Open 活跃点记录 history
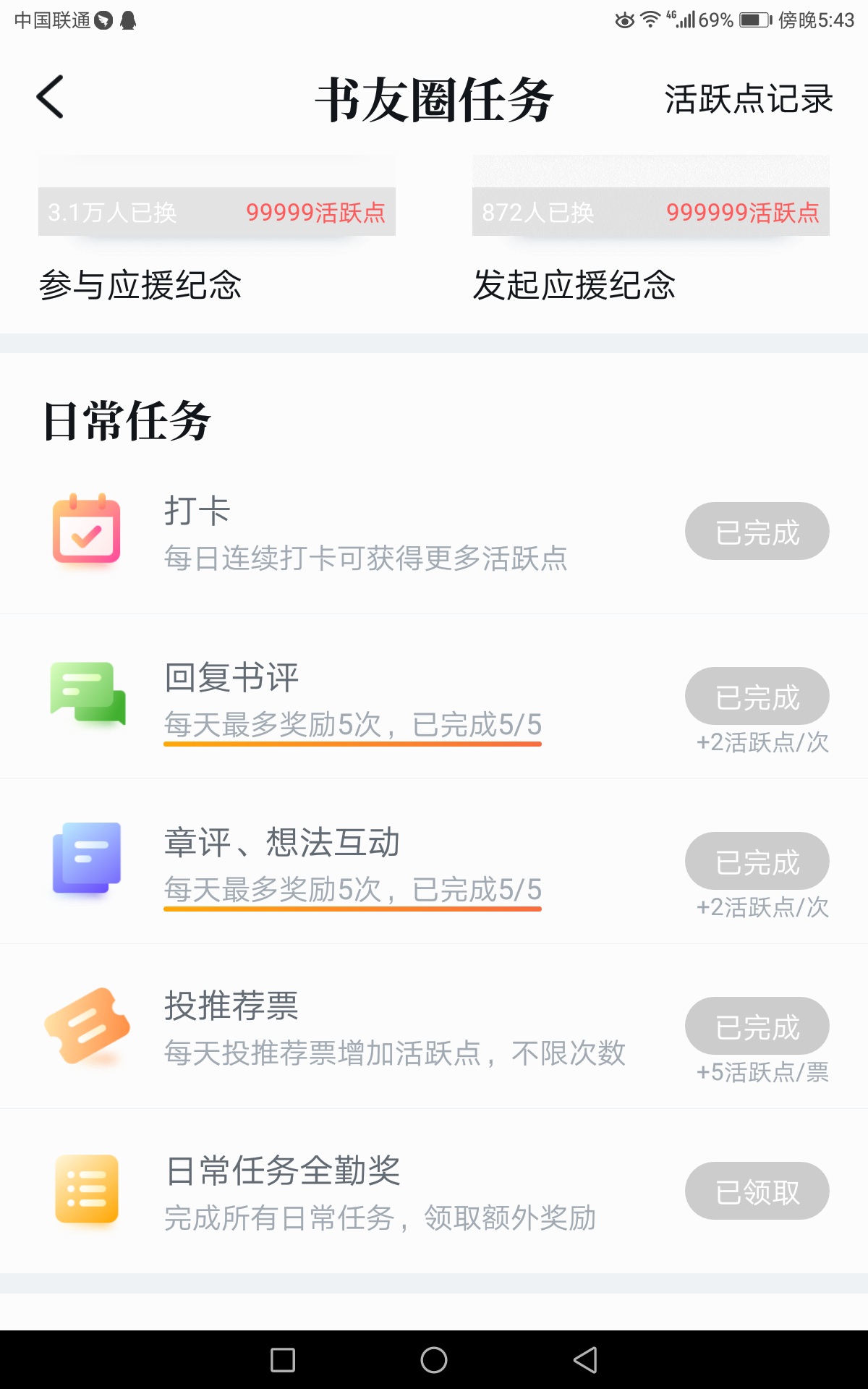Viewport: 868px width, 1389px height. click(749, 99)
